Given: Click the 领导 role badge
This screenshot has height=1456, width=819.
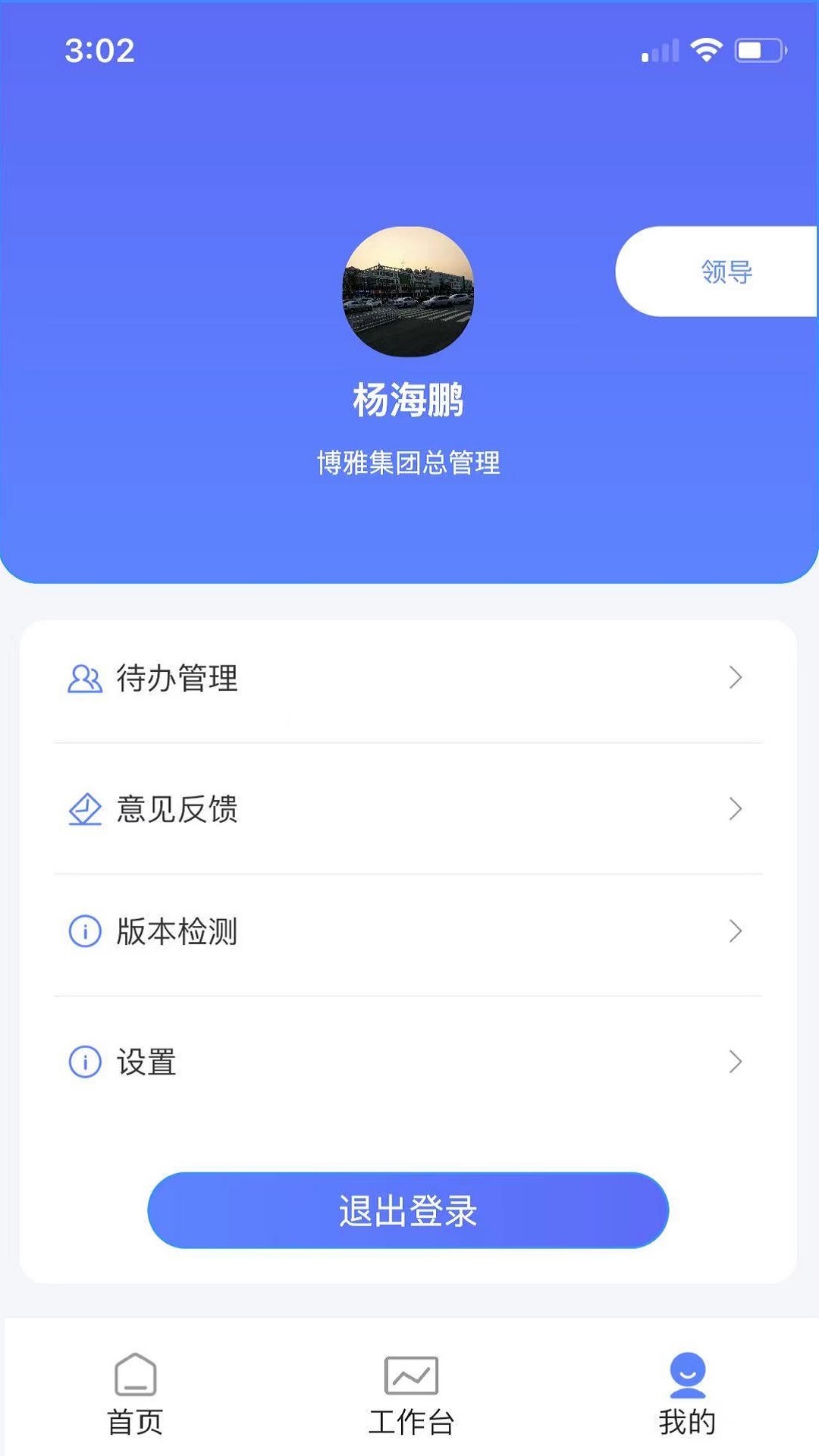Looking at the screenshot, I should pyautogui.click(x=724, y=271).
